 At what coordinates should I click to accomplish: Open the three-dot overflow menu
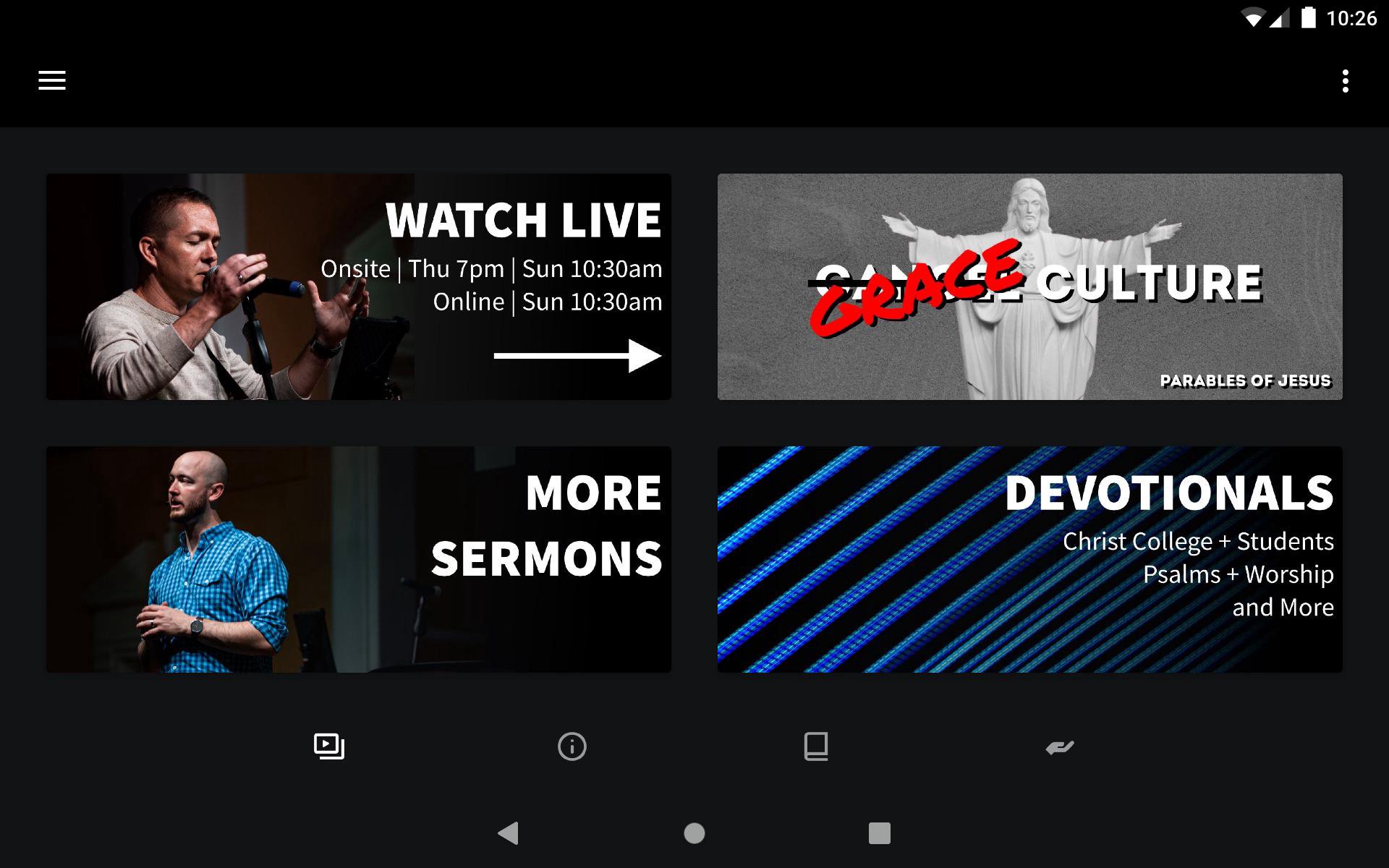point(1345,81)
